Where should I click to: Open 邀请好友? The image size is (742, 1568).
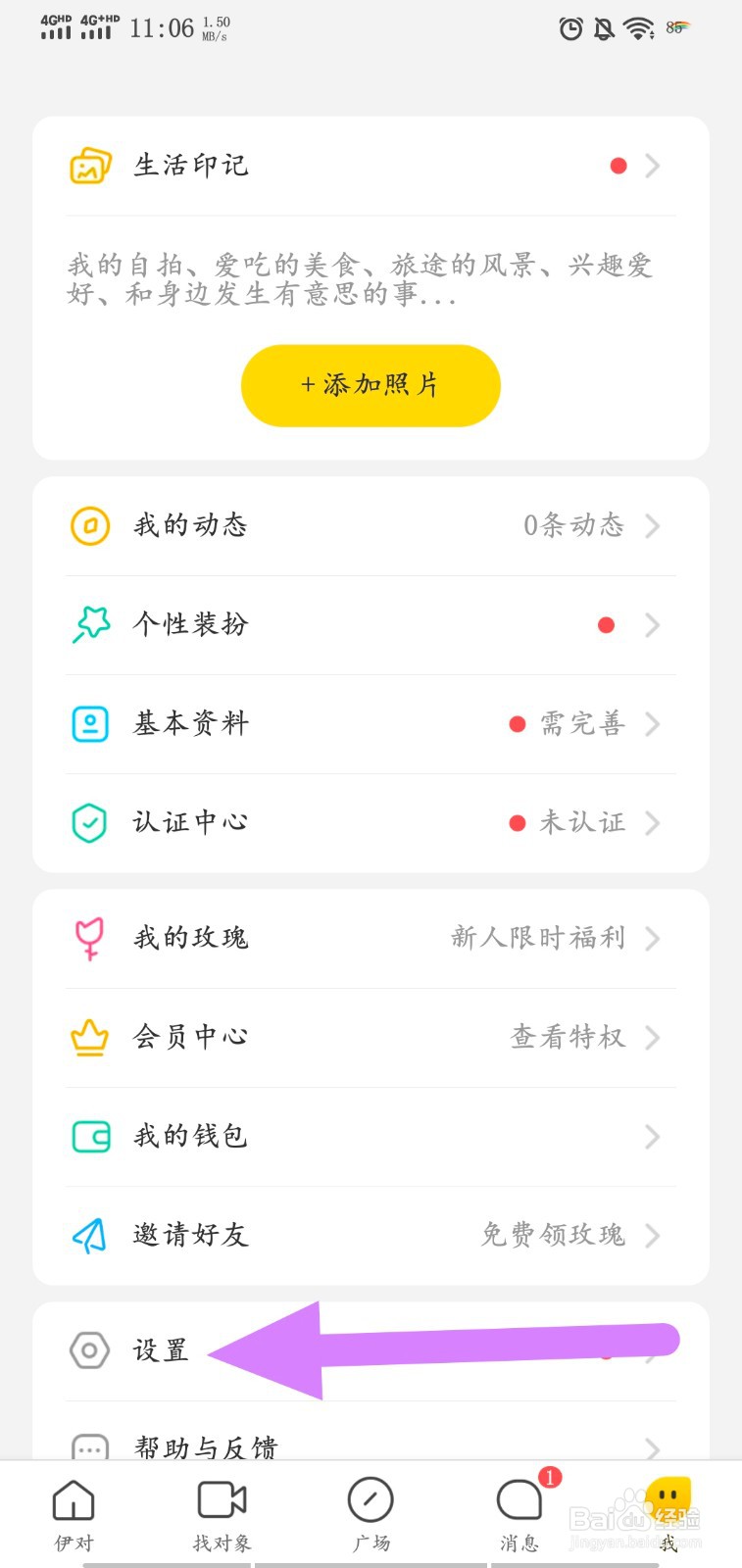coord(371,1236)
